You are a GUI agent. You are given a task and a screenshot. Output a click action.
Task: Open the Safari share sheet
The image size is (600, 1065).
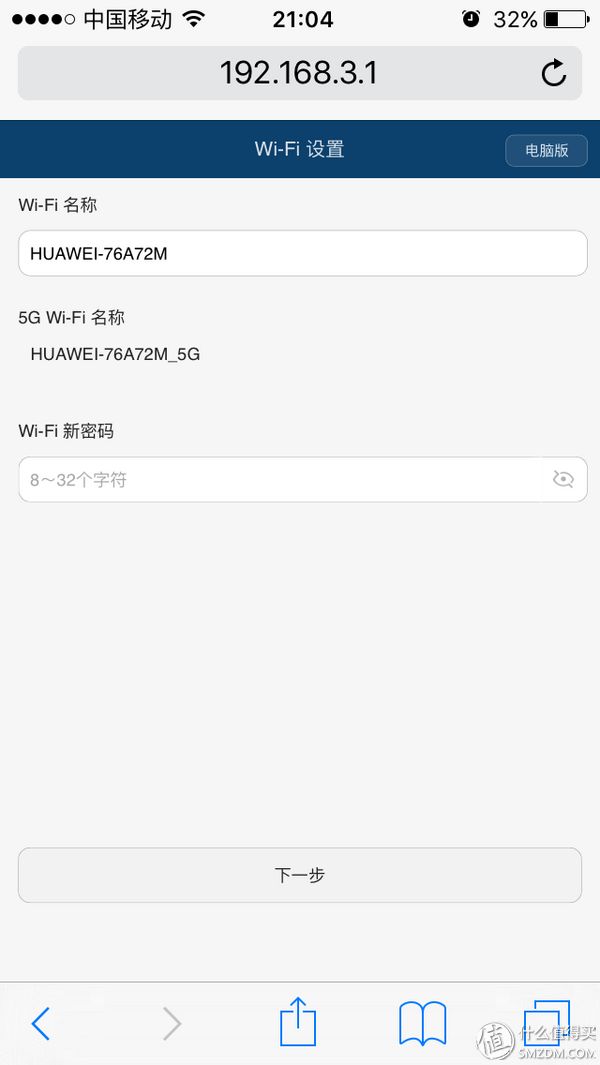coord(298,1021)
